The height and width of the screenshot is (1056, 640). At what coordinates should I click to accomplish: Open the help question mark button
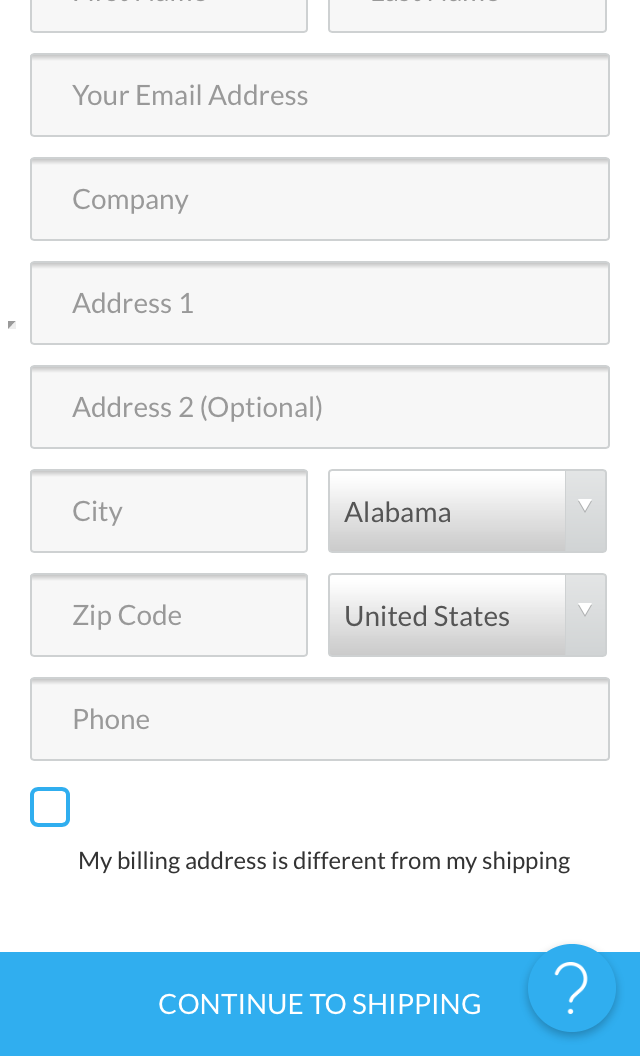pyautogui.click(x=571, y=988)
